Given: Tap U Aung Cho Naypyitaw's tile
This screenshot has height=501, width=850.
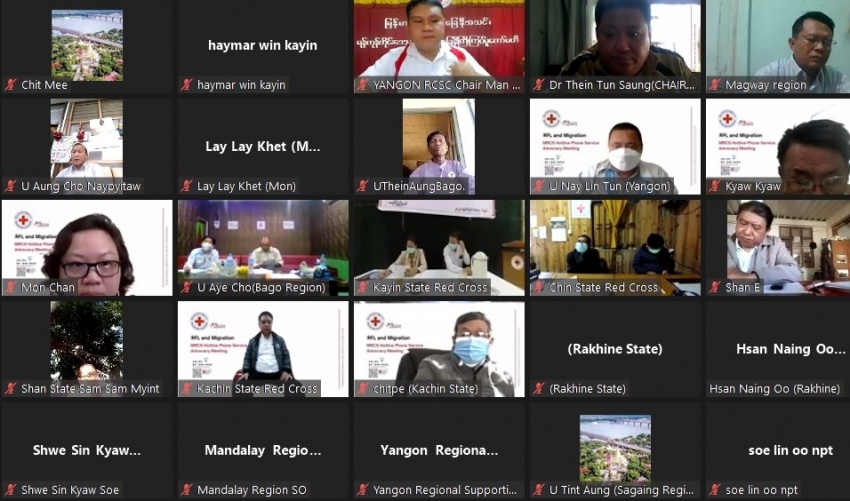Looking at the screenshot, I should coord(87,146).
